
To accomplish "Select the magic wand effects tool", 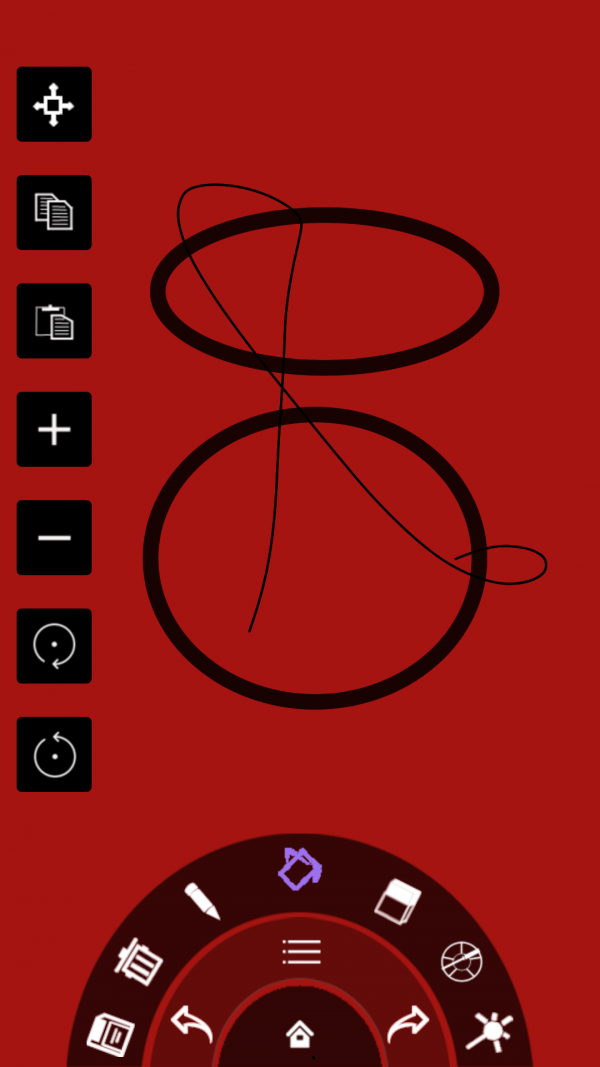I will pos(493,1030).
